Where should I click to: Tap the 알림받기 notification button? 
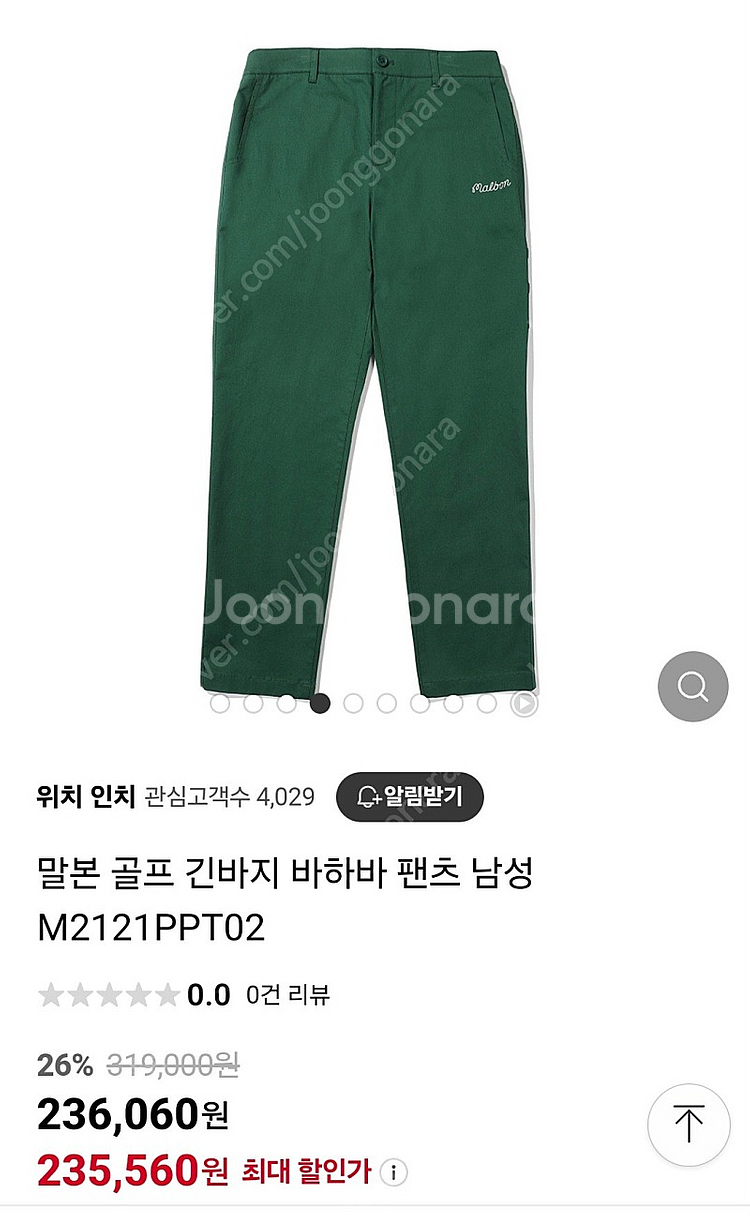[x=409, y=796]
